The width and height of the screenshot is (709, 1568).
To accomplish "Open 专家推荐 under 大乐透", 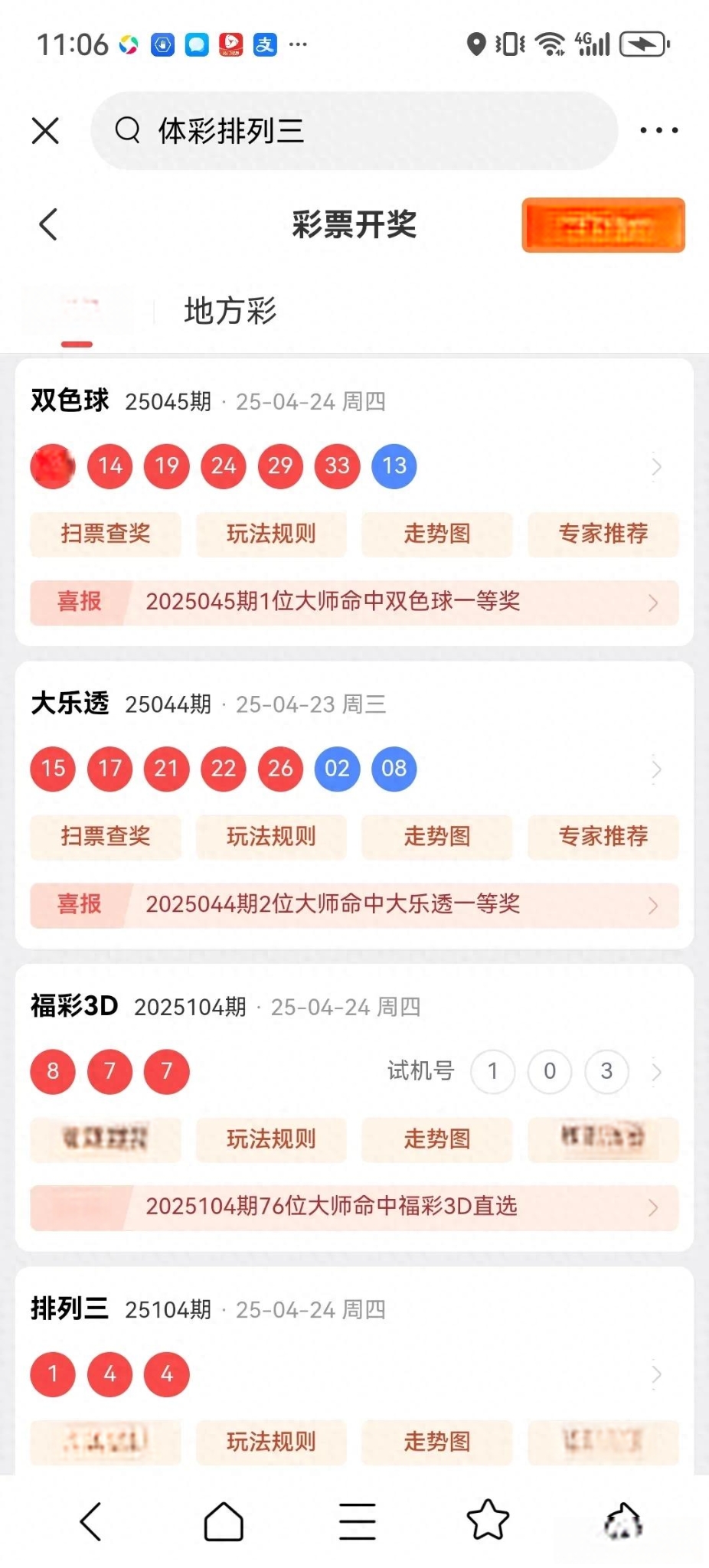I will pos(603,836).
